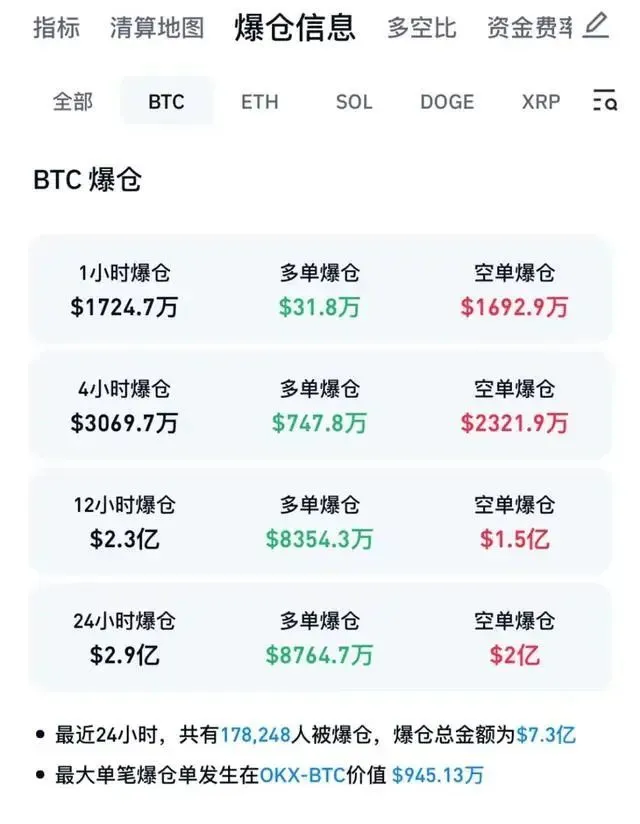This screenshot has height=824, width=640.
Task: Switch to the 指标 tab
Action: click(x=56, y=27)
